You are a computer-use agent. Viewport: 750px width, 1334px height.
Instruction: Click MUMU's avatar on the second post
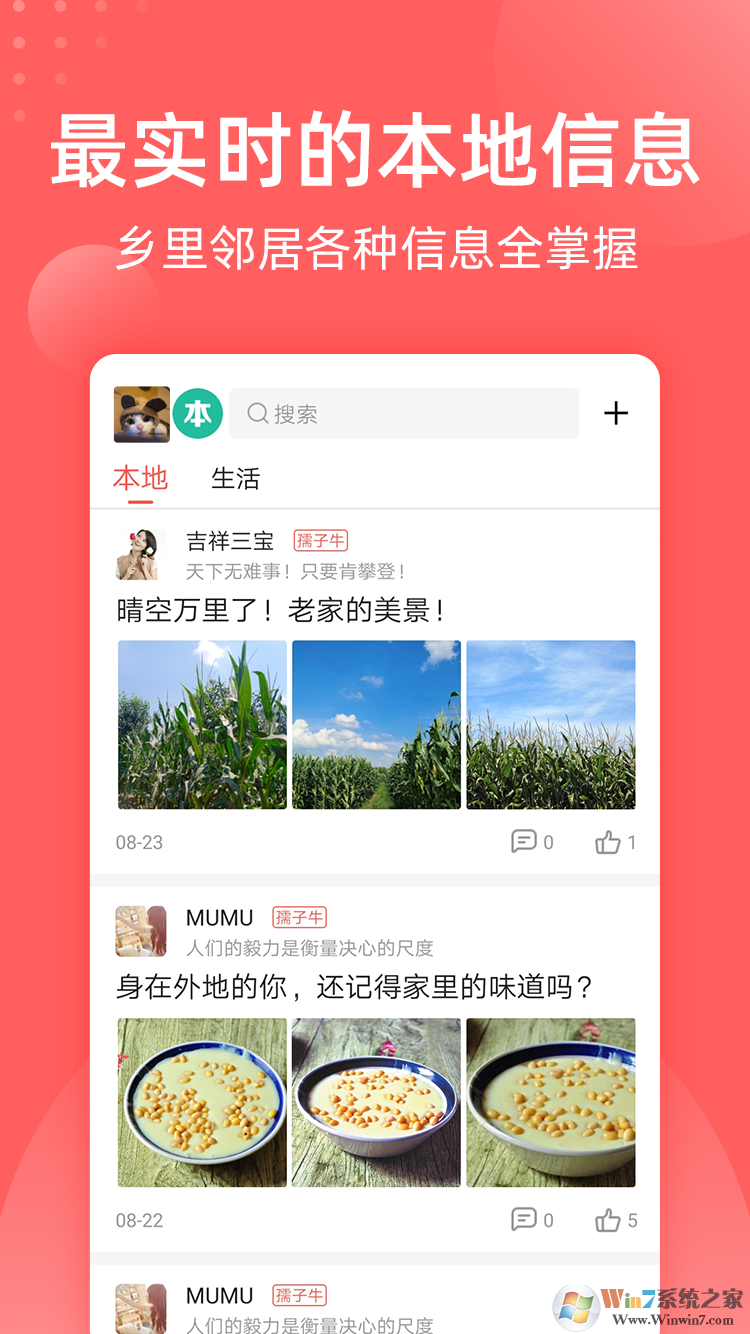point(138,931)
